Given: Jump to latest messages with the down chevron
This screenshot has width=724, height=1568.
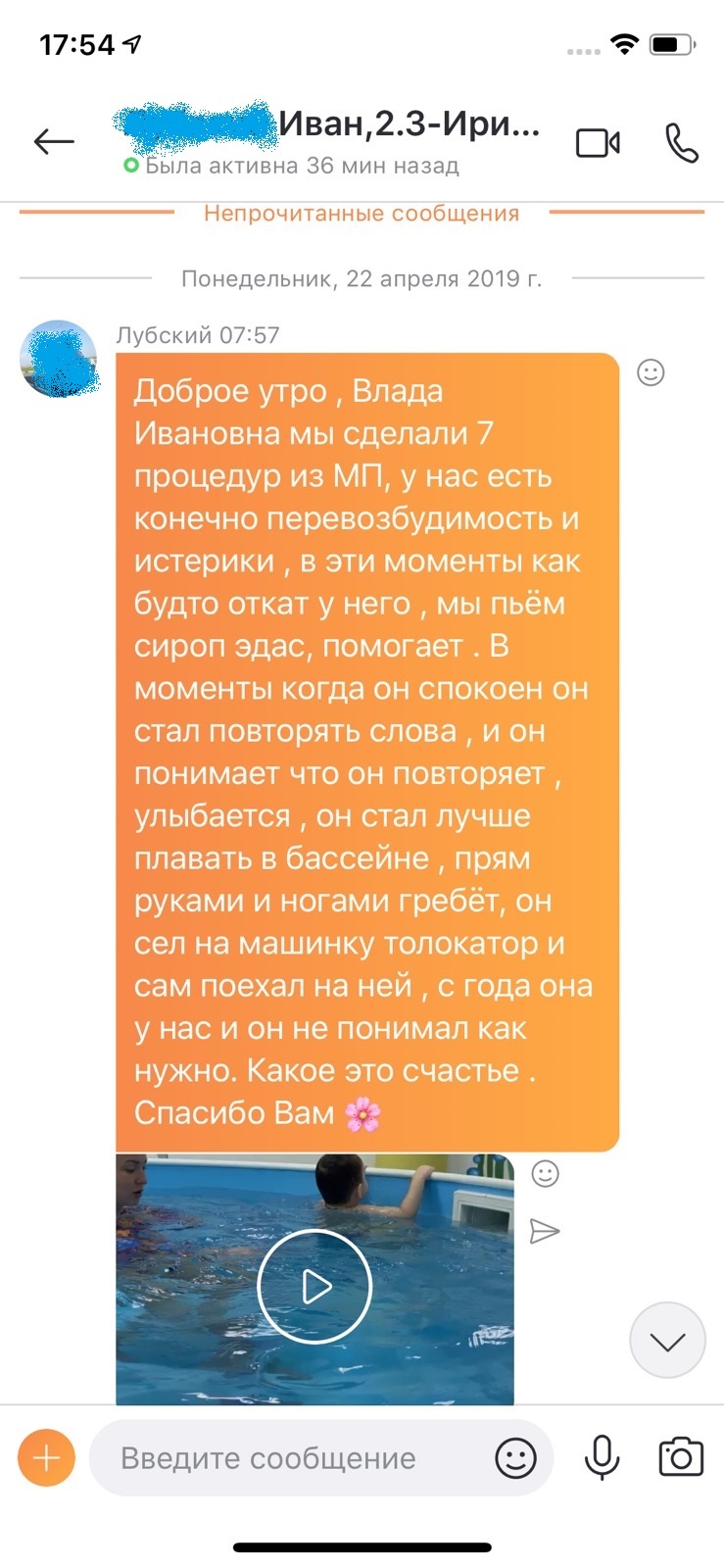Looking at the screenshot, I should 667,1341.
